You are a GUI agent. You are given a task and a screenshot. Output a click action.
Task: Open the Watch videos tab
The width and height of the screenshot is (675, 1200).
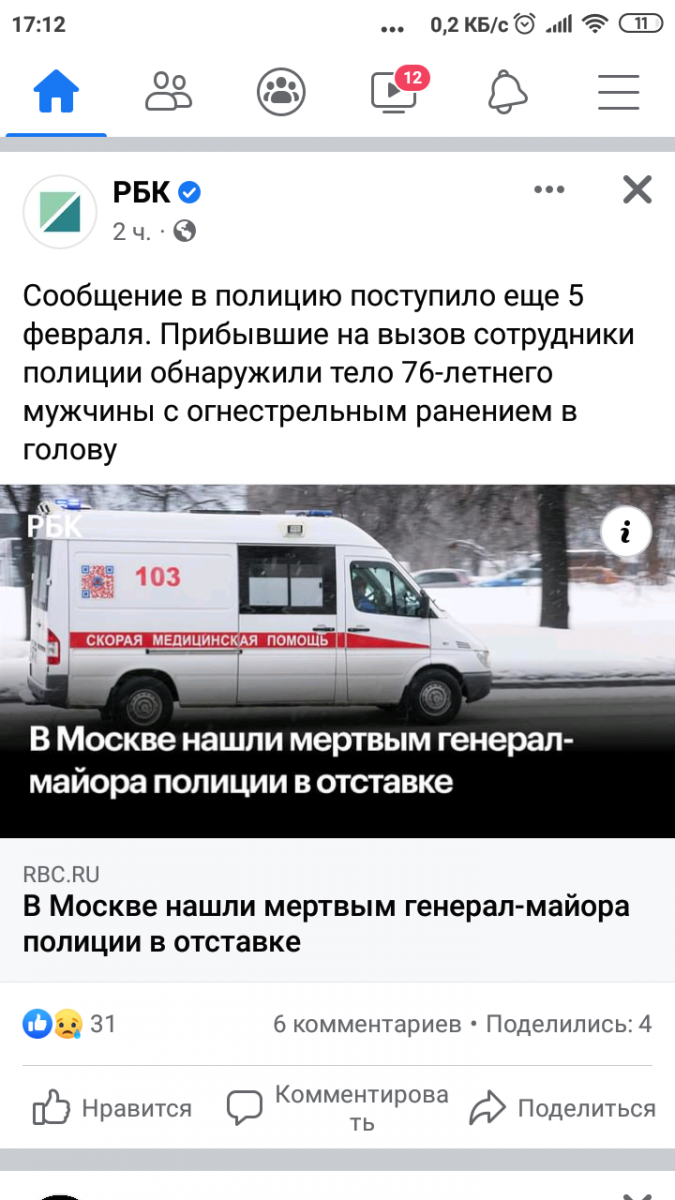coord(393,92)
